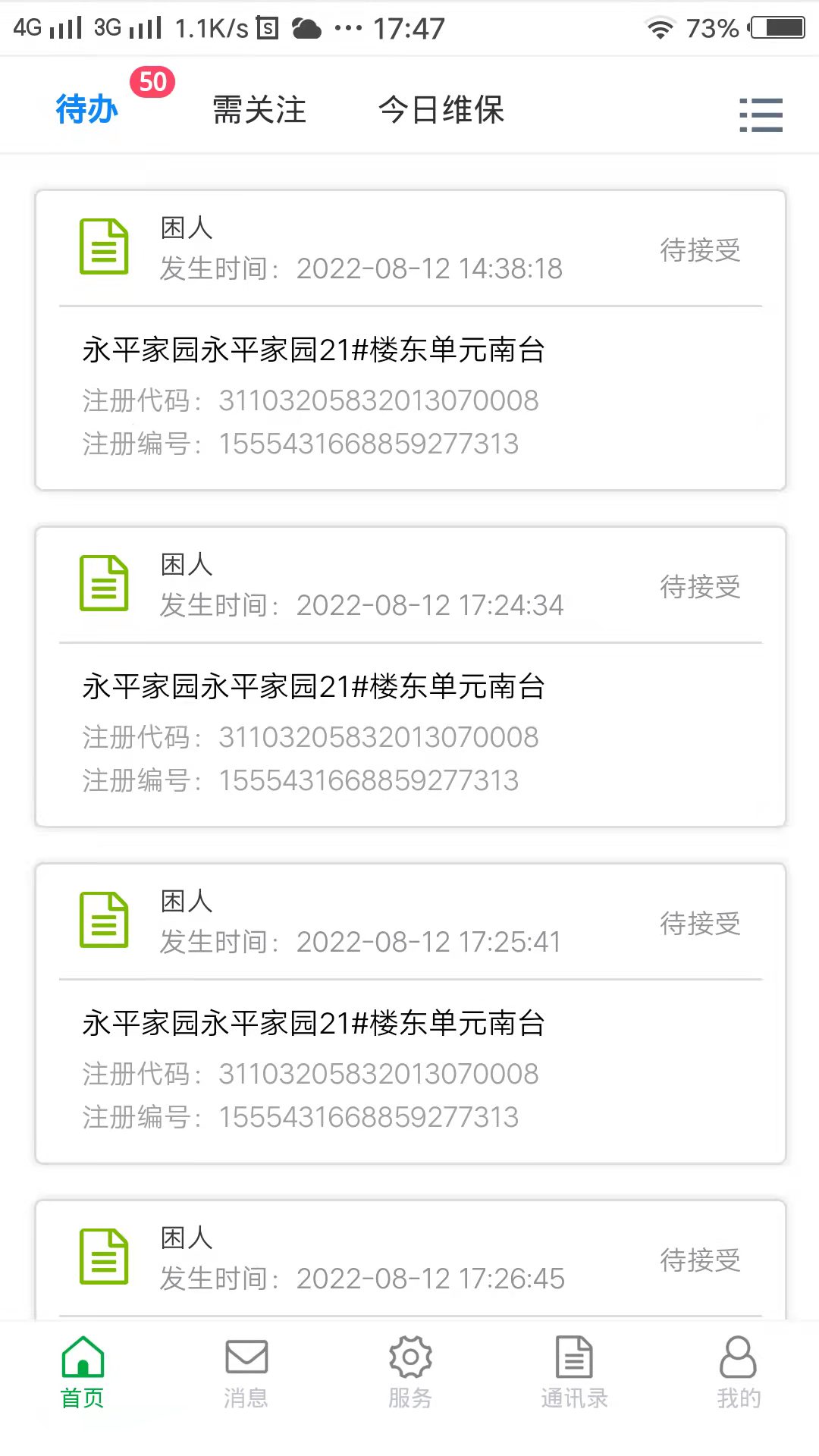
Task: Open the 困人 card from 17:24:34
Action: point(410,676)
